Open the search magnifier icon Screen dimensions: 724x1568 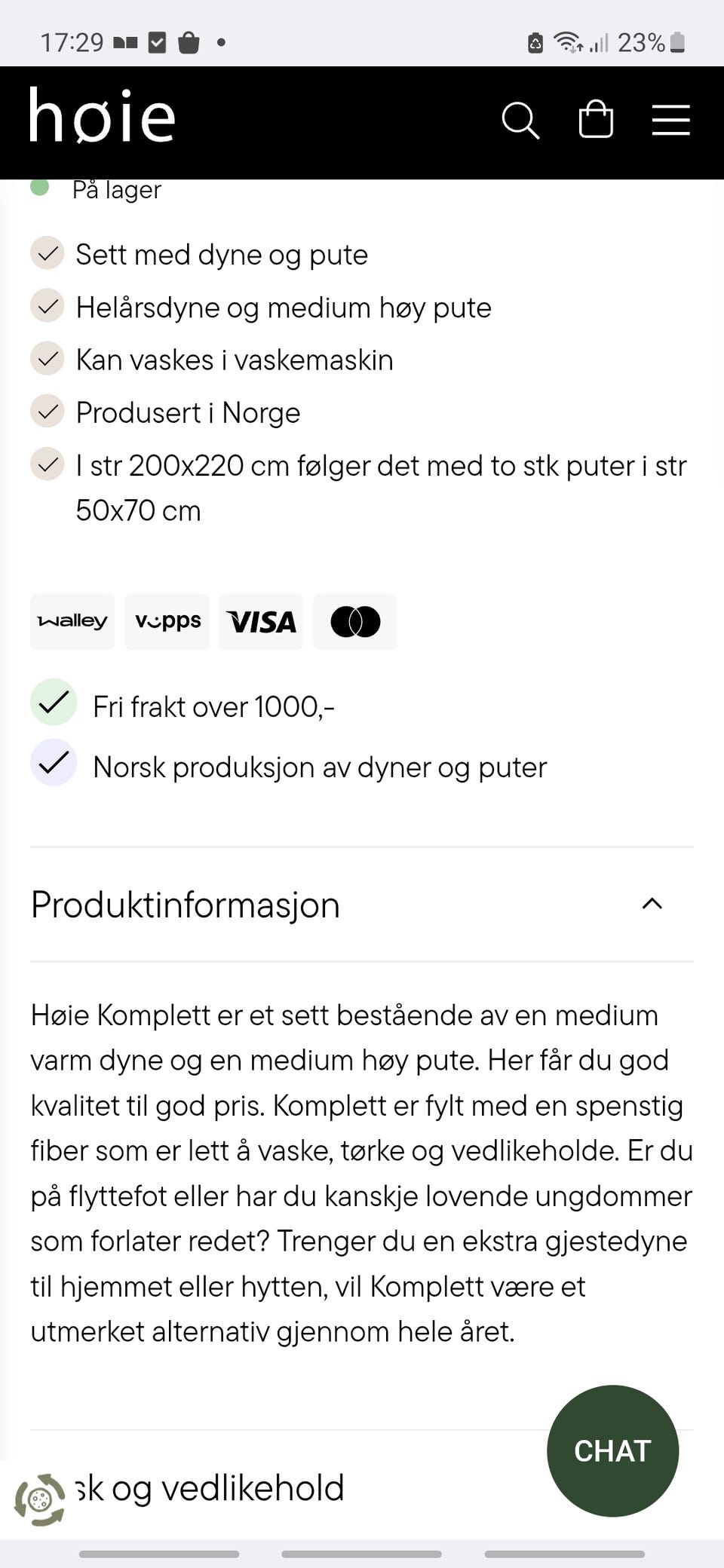point(520,121)
